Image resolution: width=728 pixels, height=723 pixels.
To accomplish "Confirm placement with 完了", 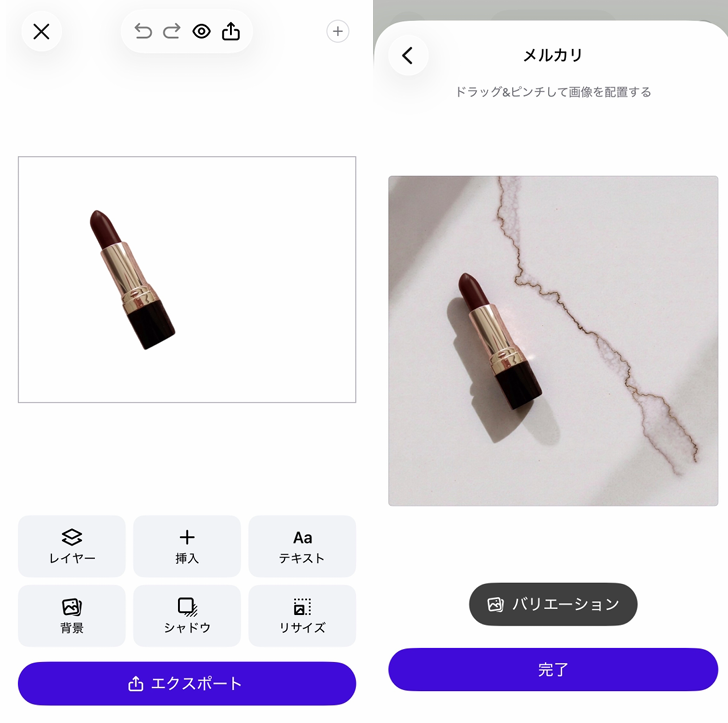I will (x=553, y=670).
